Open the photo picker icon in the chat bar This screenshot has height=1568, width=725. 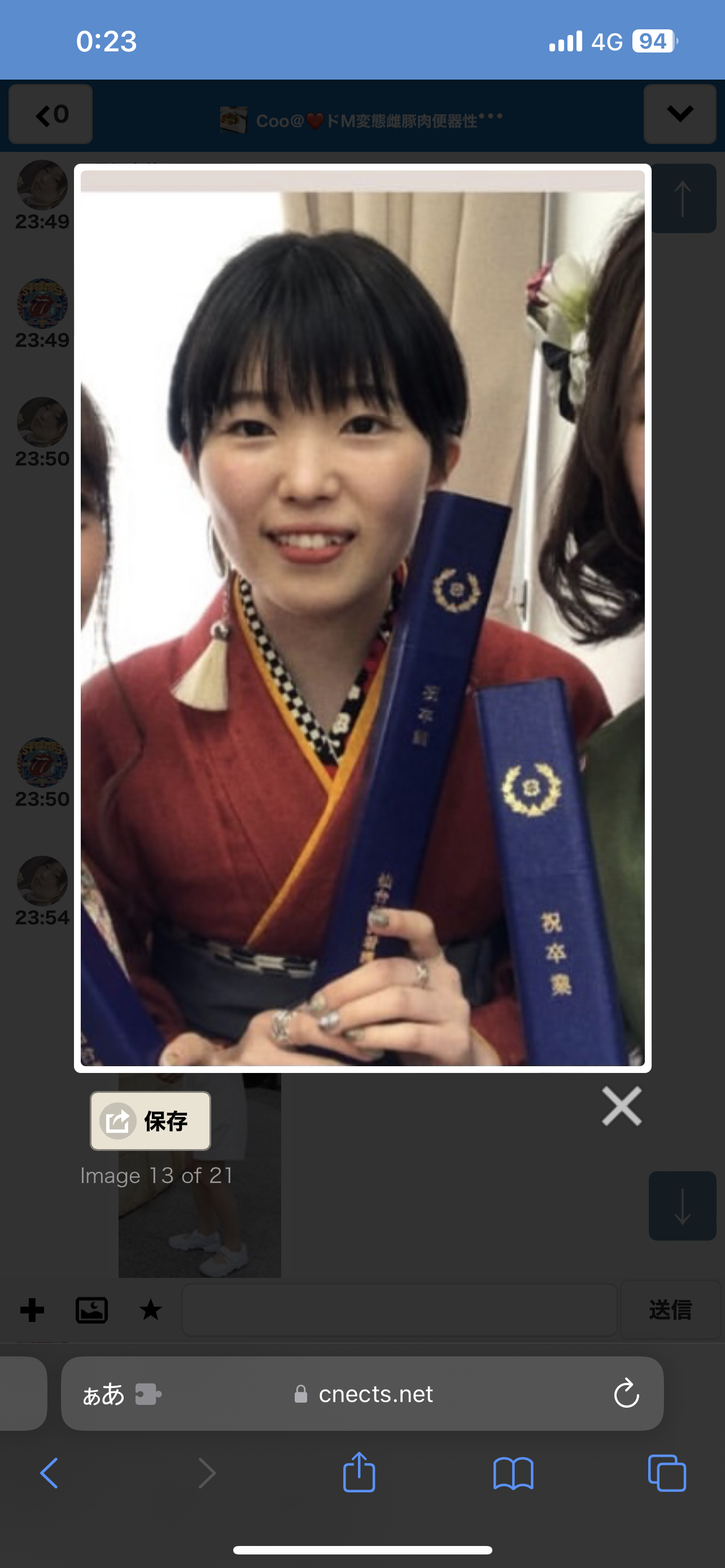pos(91,1310)
